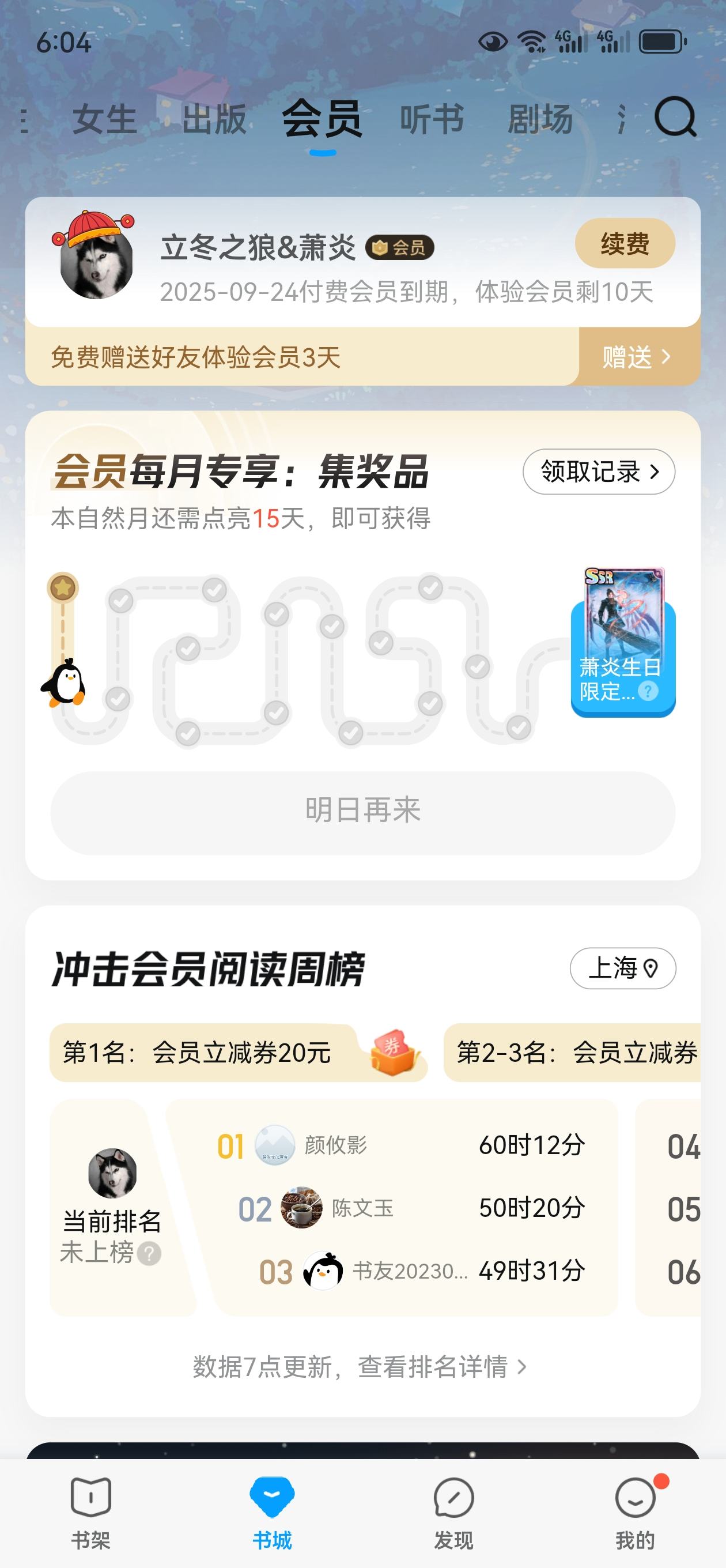
Task: View 查看排名详情 ranking details
Action: [360, 1367]
